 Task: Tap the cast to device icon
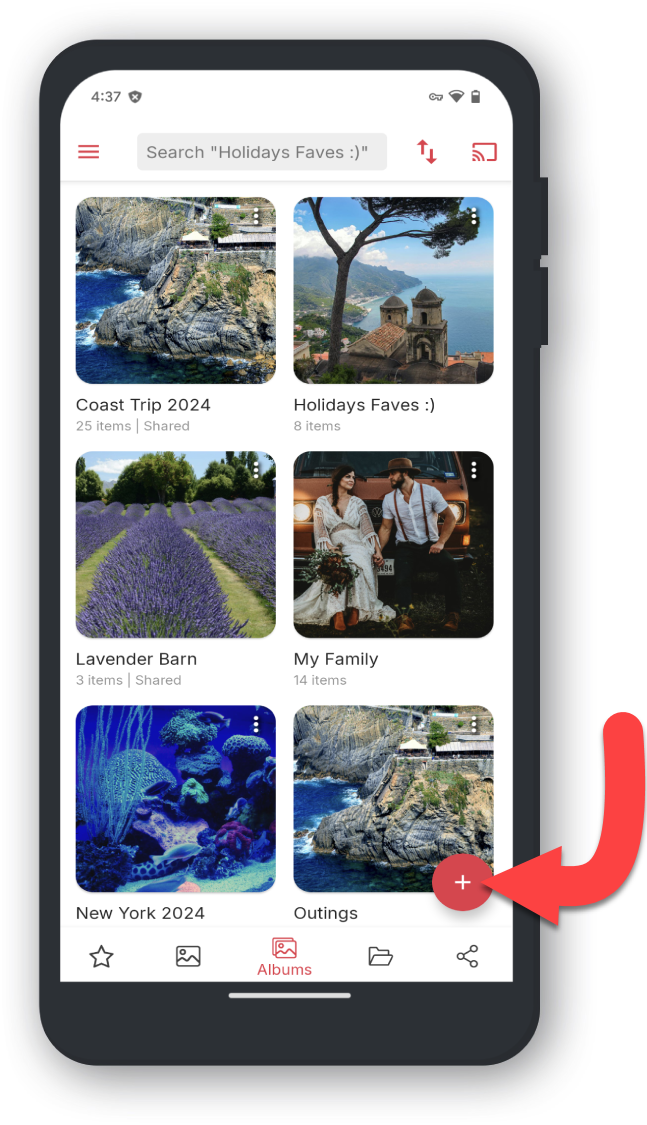(485, 152)
